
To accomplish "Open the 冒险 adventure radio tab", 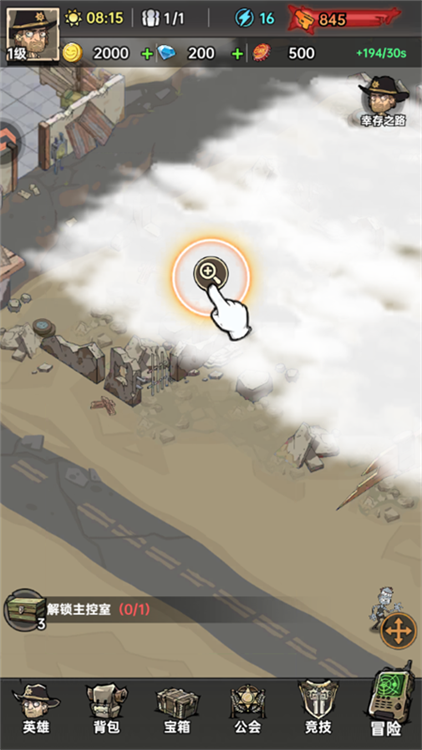I will pyautogui.click(x=389, y=704).
